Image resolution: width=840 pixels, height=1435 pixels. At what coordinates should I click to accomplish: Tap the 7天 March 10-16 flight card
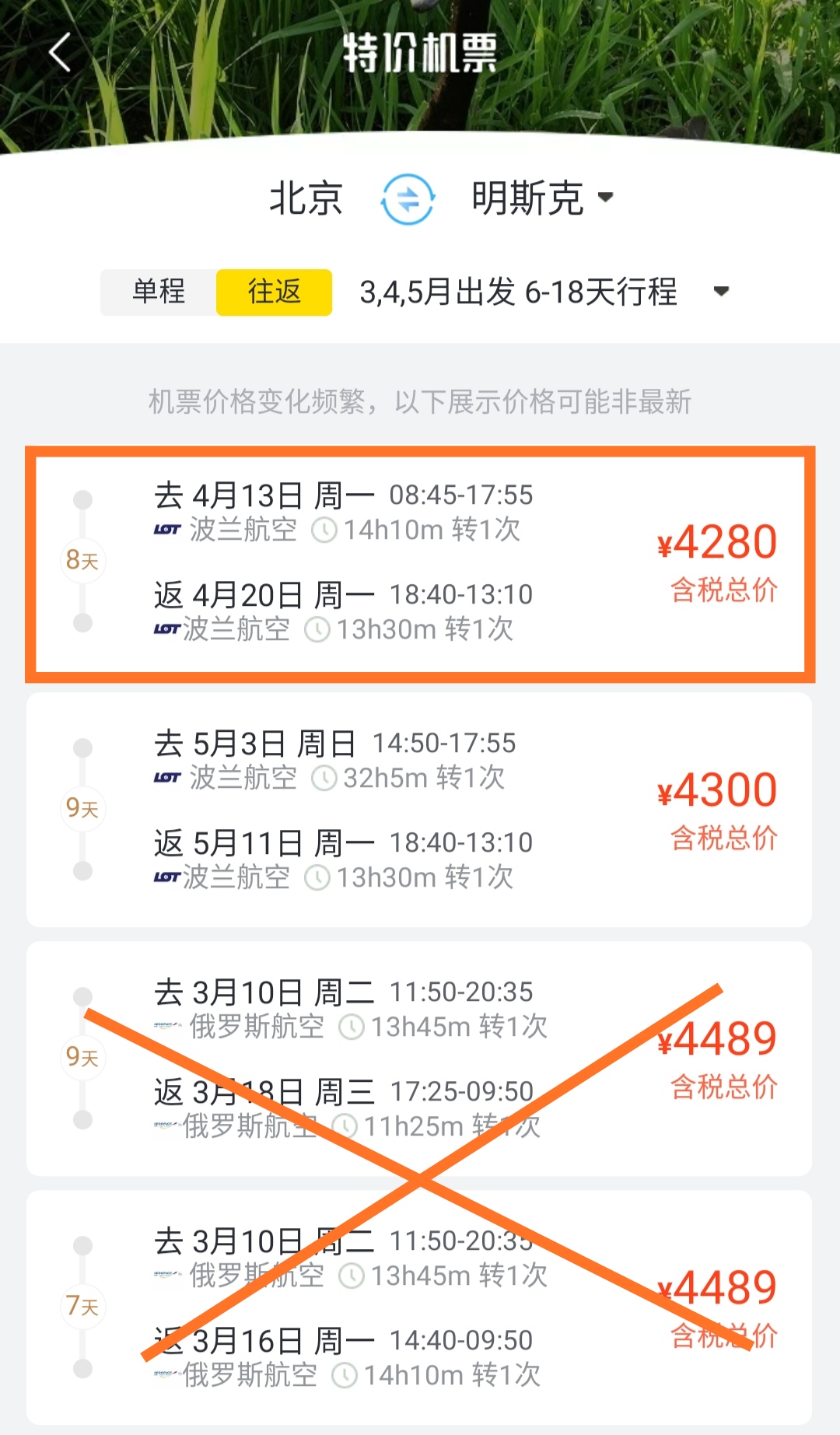(420, 1307)
